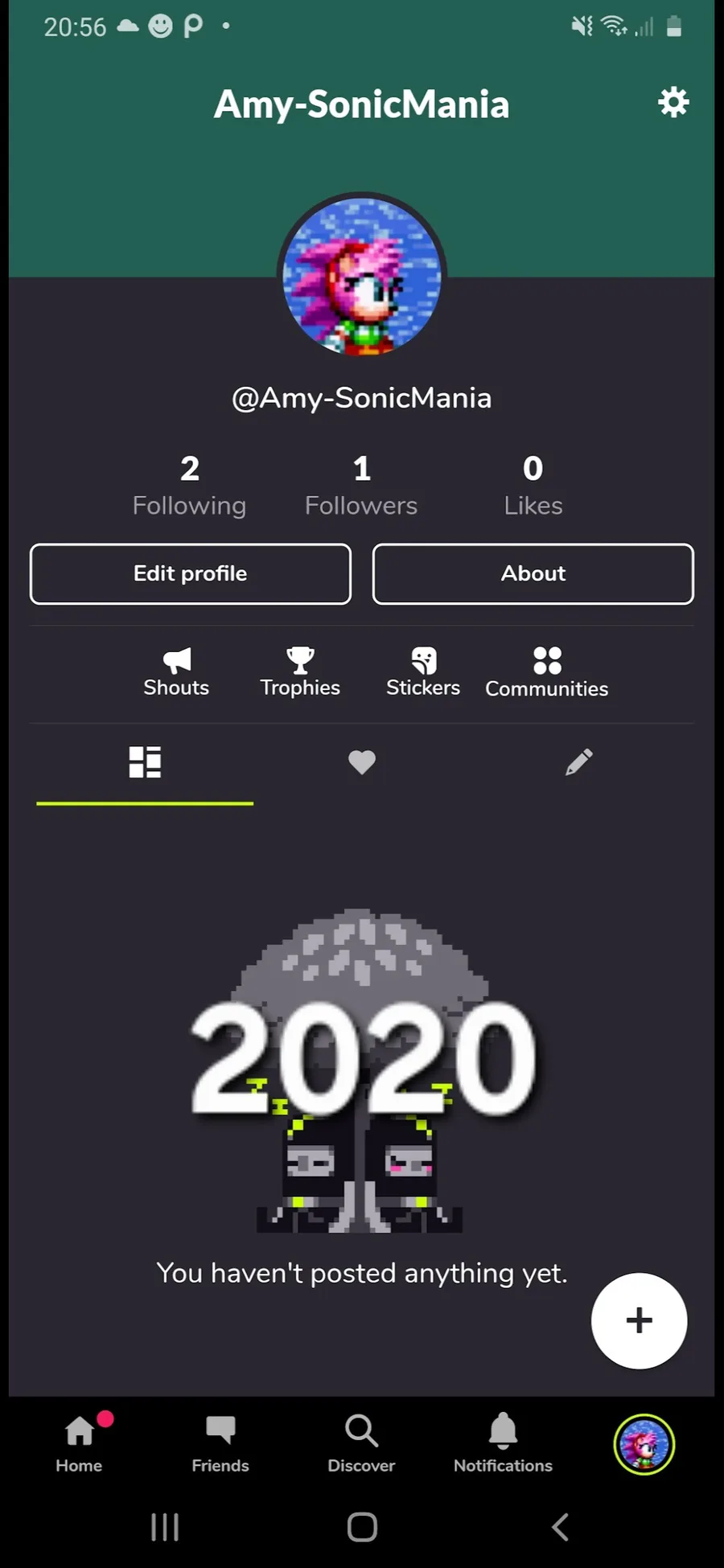Open the Notifications tab
Viewport: 724px width, 1568px height.
point(503,1443)
